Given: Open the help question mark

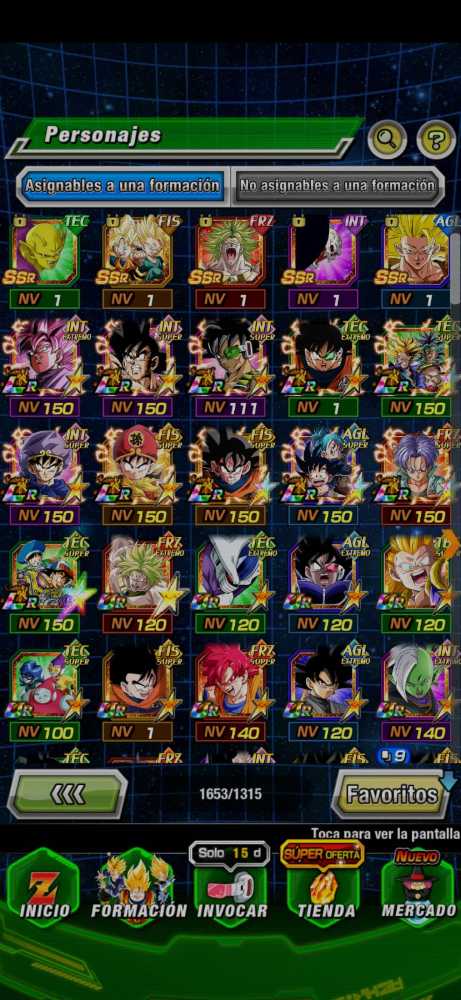Looking at the screenshot, I should click(436, 138).
